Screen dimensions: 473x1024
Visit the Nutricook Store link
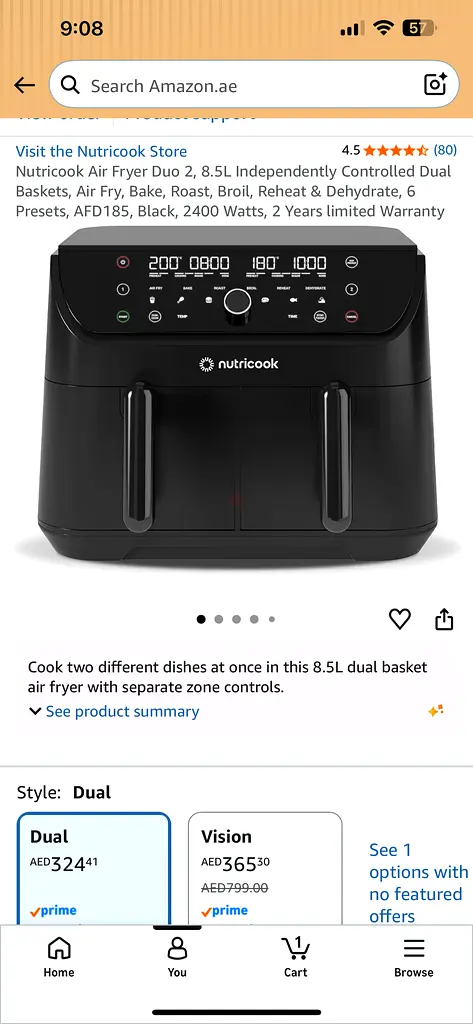click(101, 152)
